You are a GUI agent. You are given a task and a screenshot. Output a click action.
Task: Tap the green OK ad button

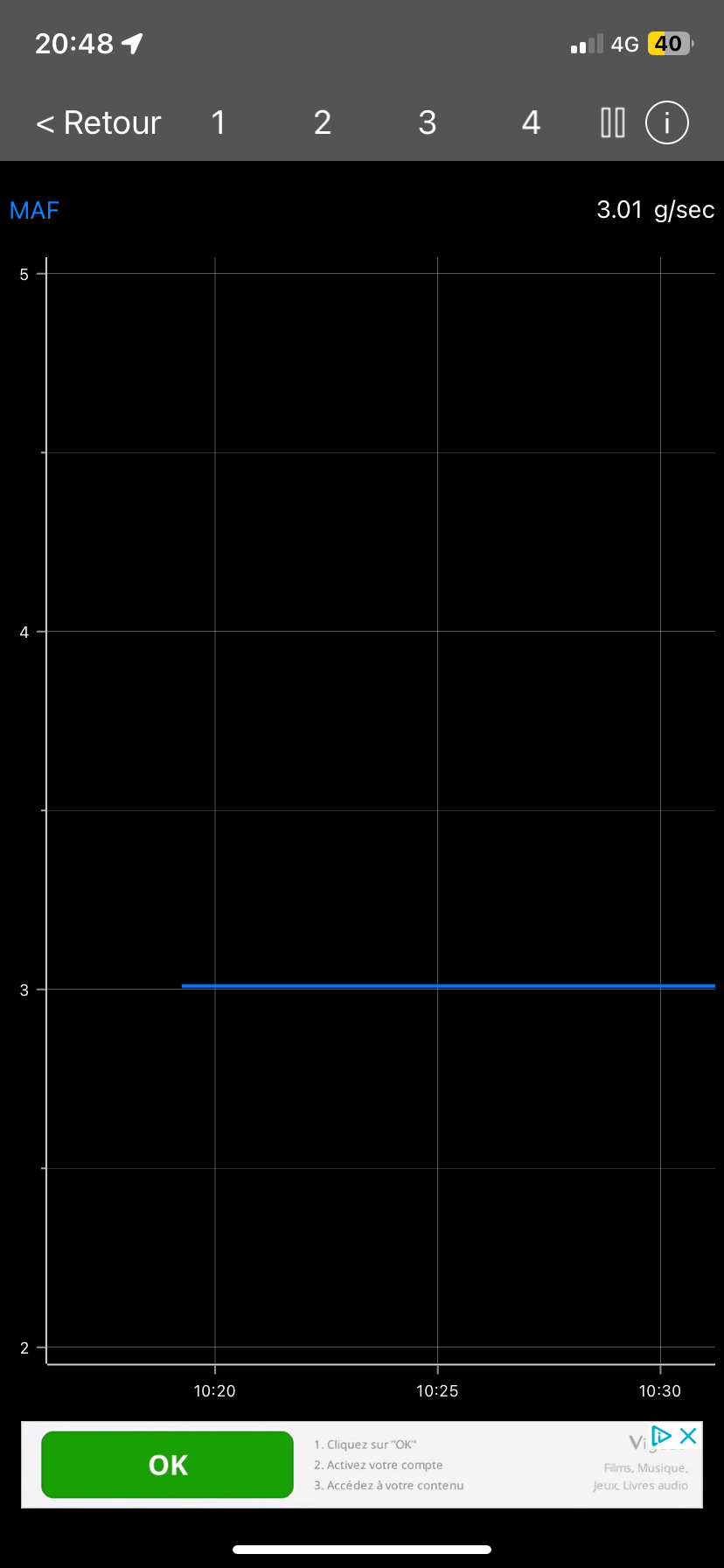pos(167,1465)
